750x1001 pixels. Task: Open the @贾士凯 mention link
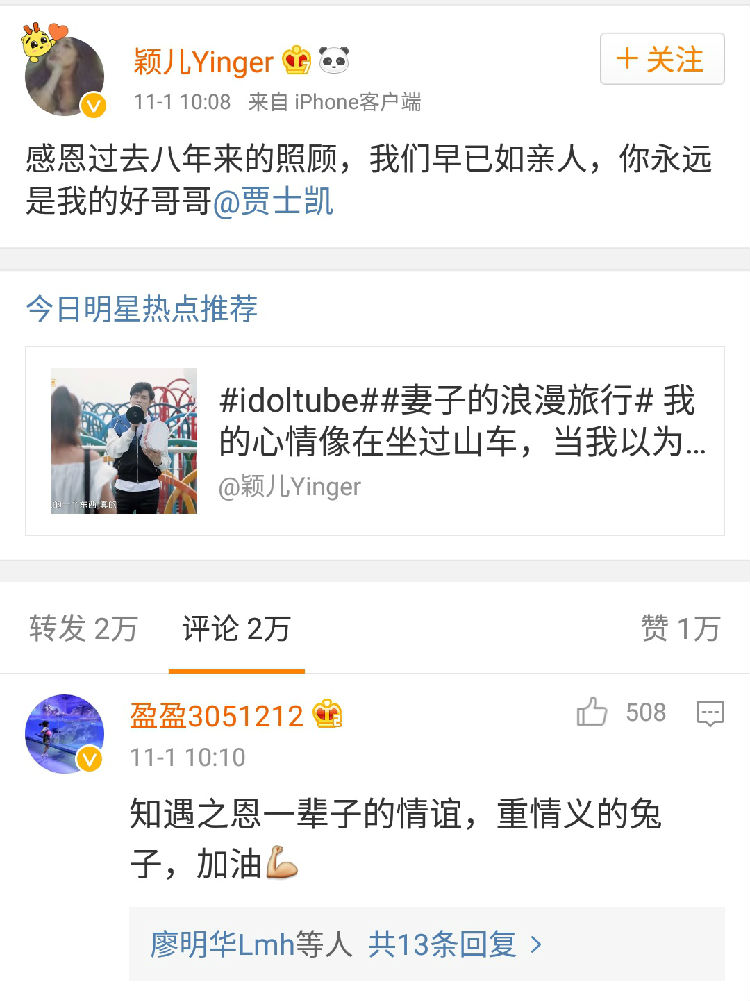273,201
